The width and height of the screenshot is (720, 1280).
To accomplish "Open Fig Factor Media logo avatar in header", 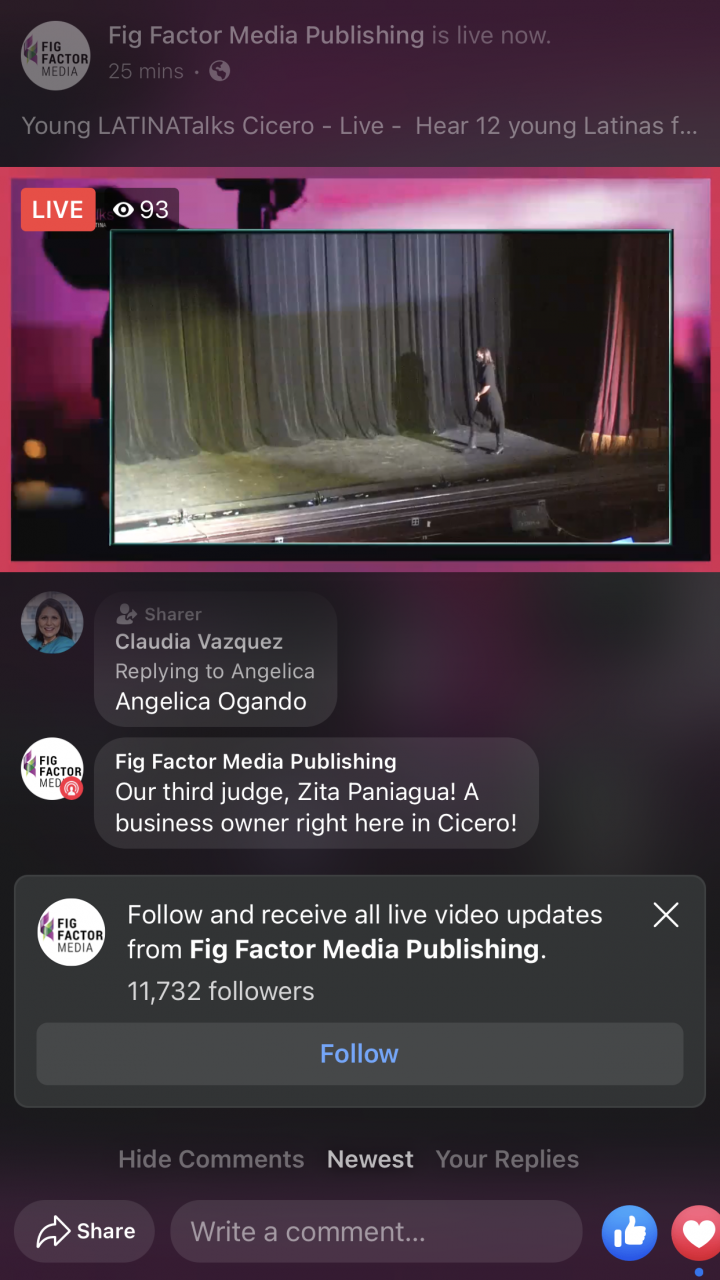I will coord(56,55).
